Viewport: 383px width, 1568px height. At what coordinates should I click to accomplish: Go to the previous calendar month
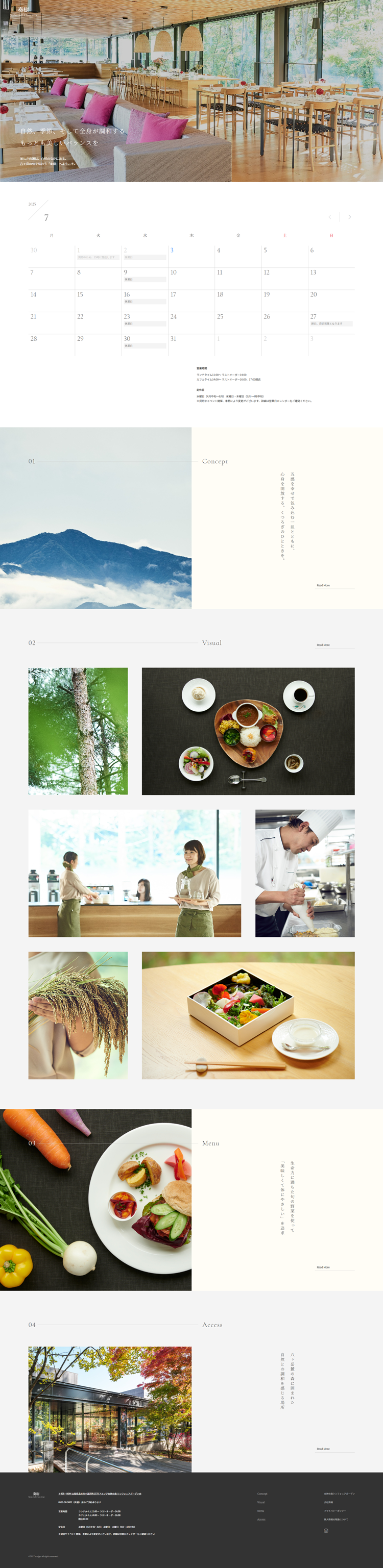point(330,217)
